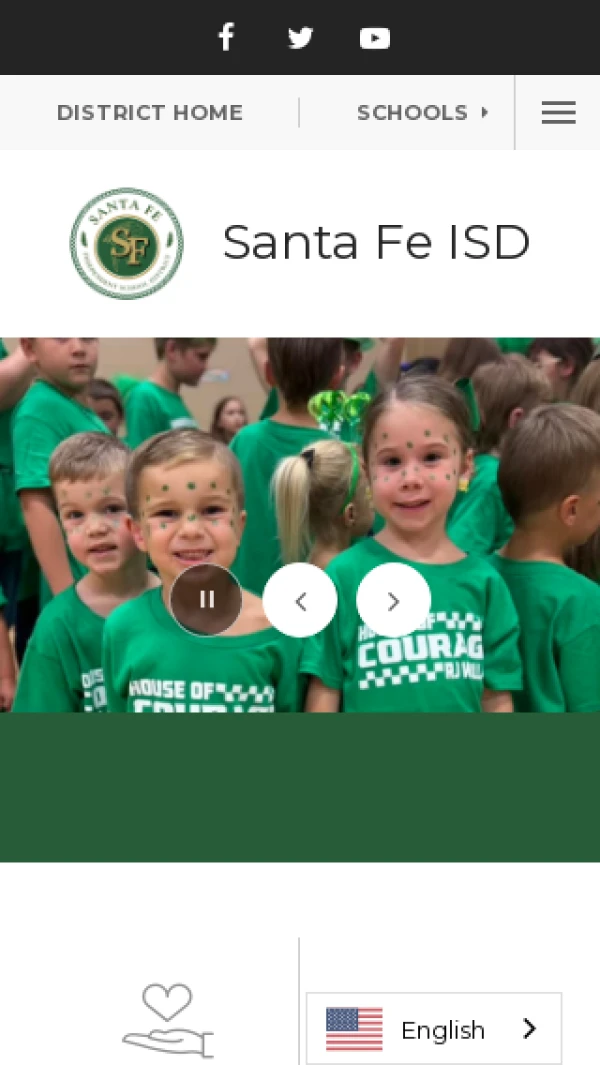Show the previous slide
The width and height of the screenshot is (600, 1065).
click(300, 600)
